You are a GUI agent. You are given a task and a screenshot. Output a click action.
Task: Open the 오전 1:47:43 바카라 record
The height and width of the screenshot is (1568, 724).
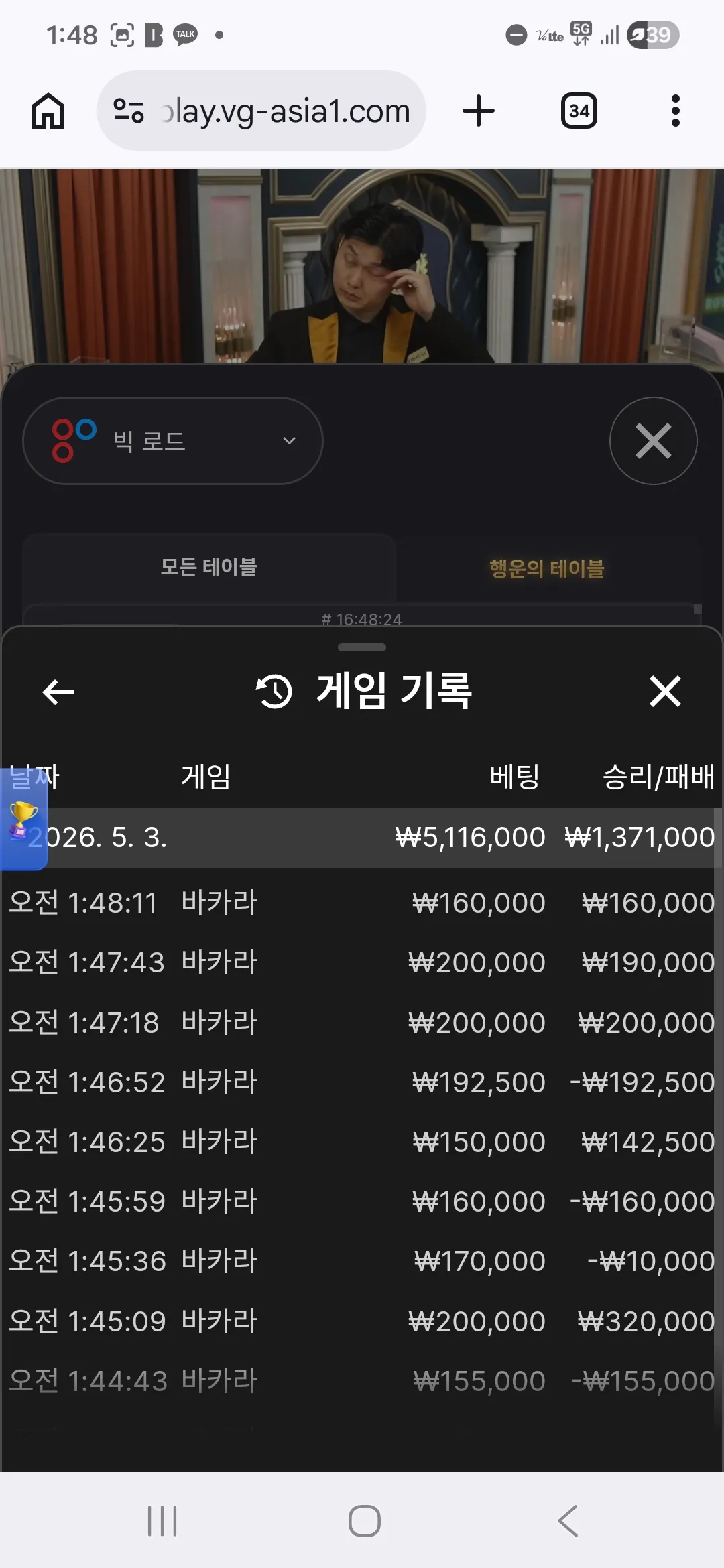click(x=362, y=962)
